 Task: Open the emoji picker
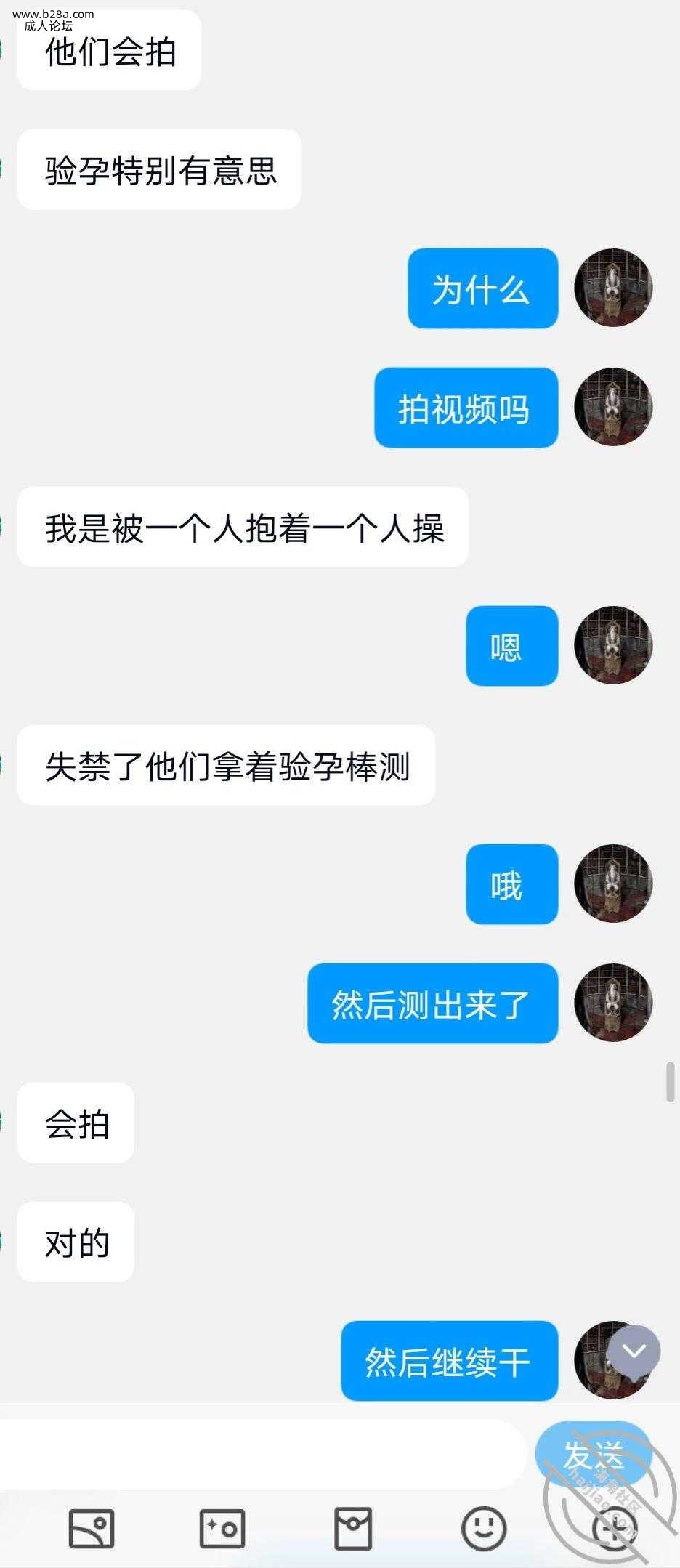484,1528
